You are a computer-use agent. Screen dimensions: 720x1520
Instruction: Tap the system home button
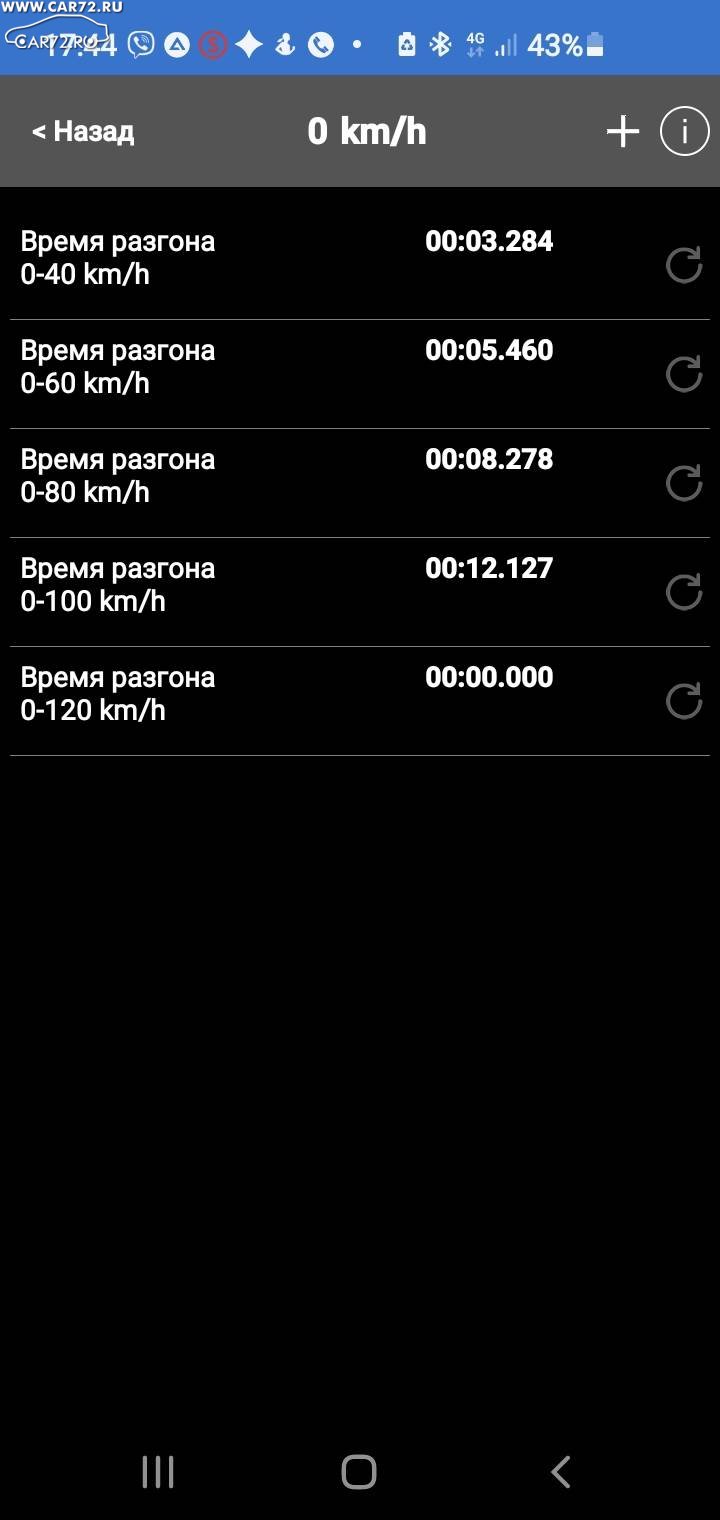click(x=359, y=1472)
